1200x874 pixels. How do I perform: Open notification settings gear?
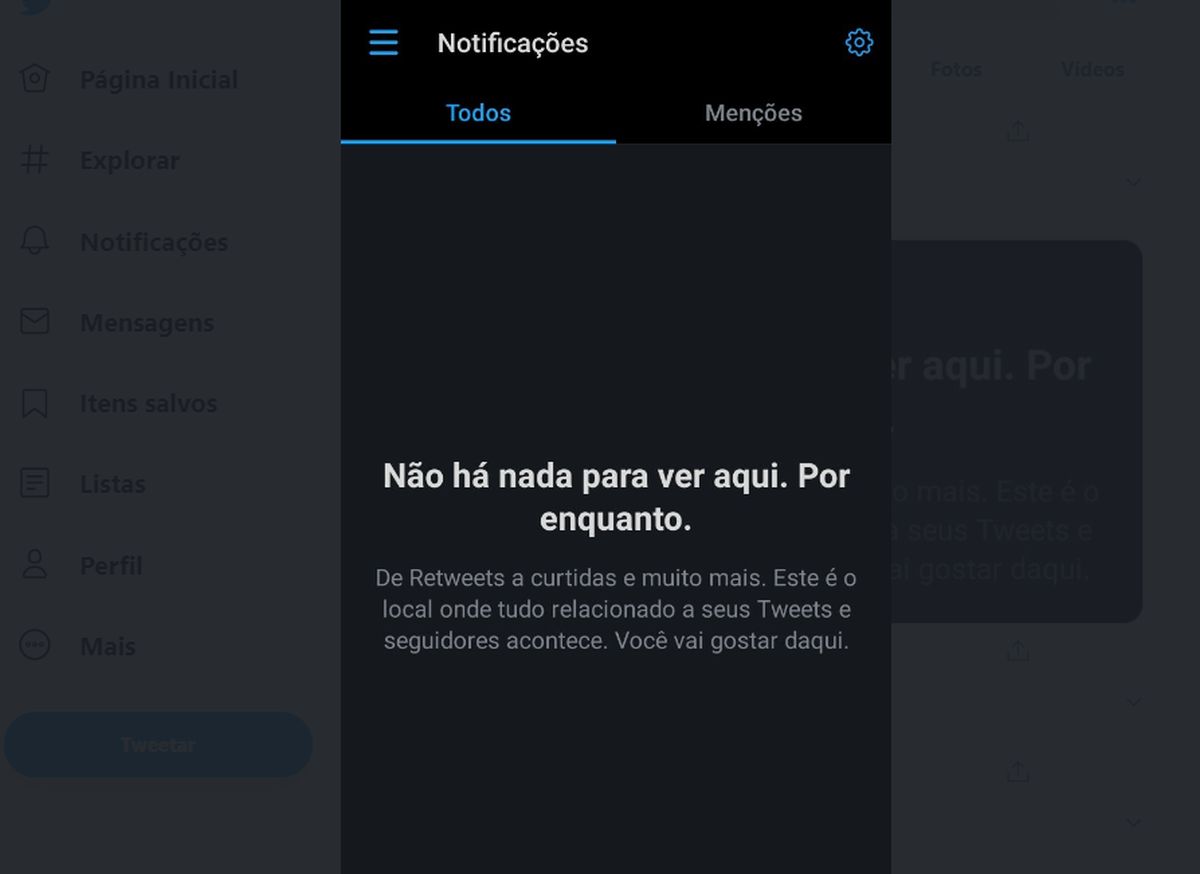858,43
